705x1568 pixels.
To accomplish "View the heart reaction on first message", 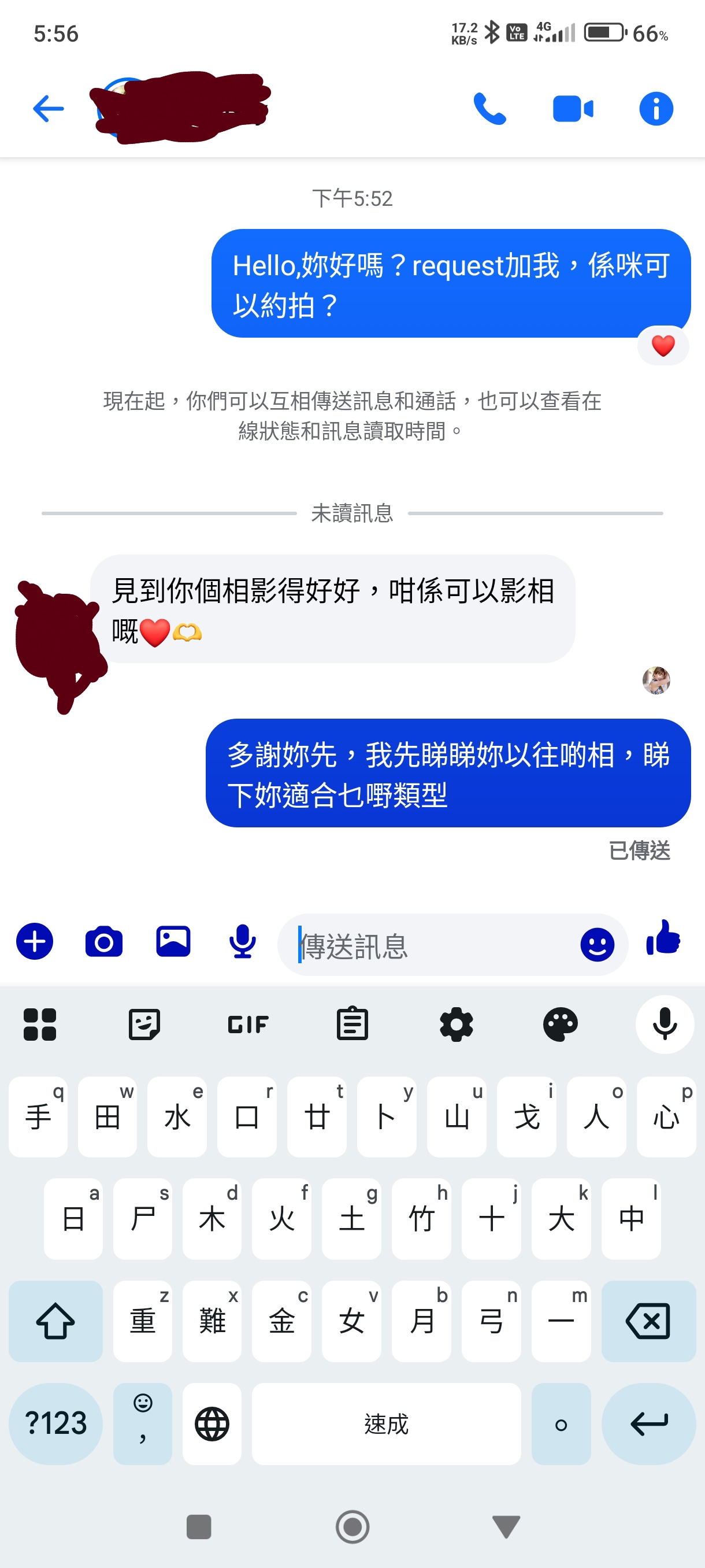I will [x=663, y=346].
